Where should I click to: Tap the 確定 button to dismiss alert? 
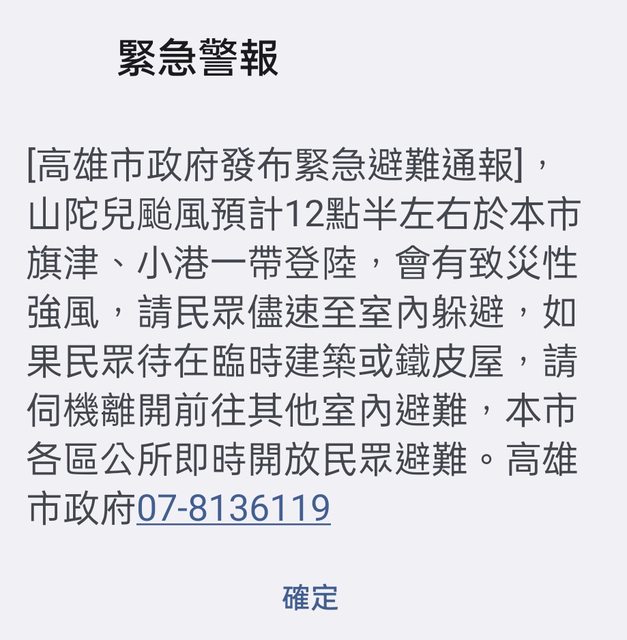(311, 598)
